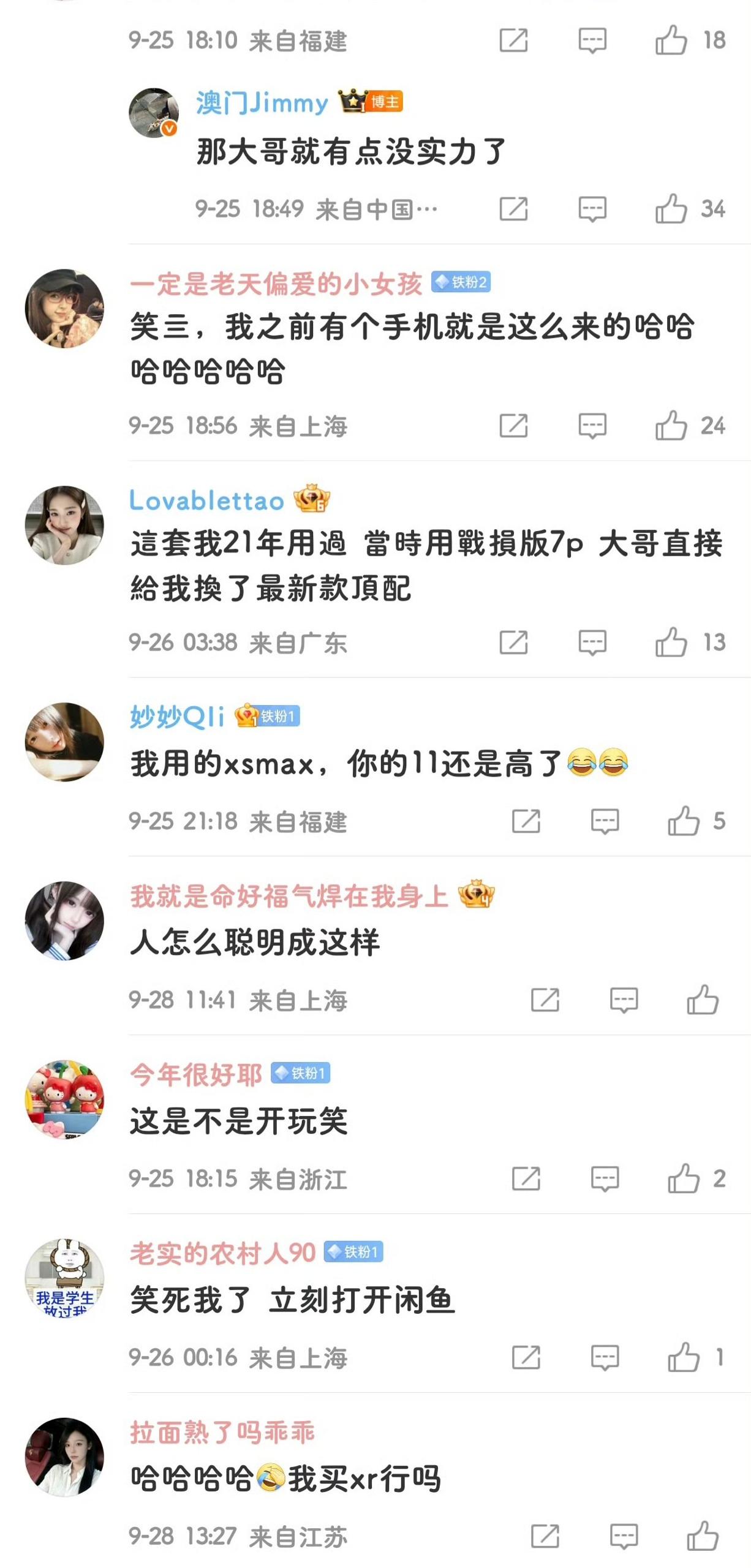Like 今年很好耶's comment
This screenshot has height=1568, width=751.
[684, 1178]
